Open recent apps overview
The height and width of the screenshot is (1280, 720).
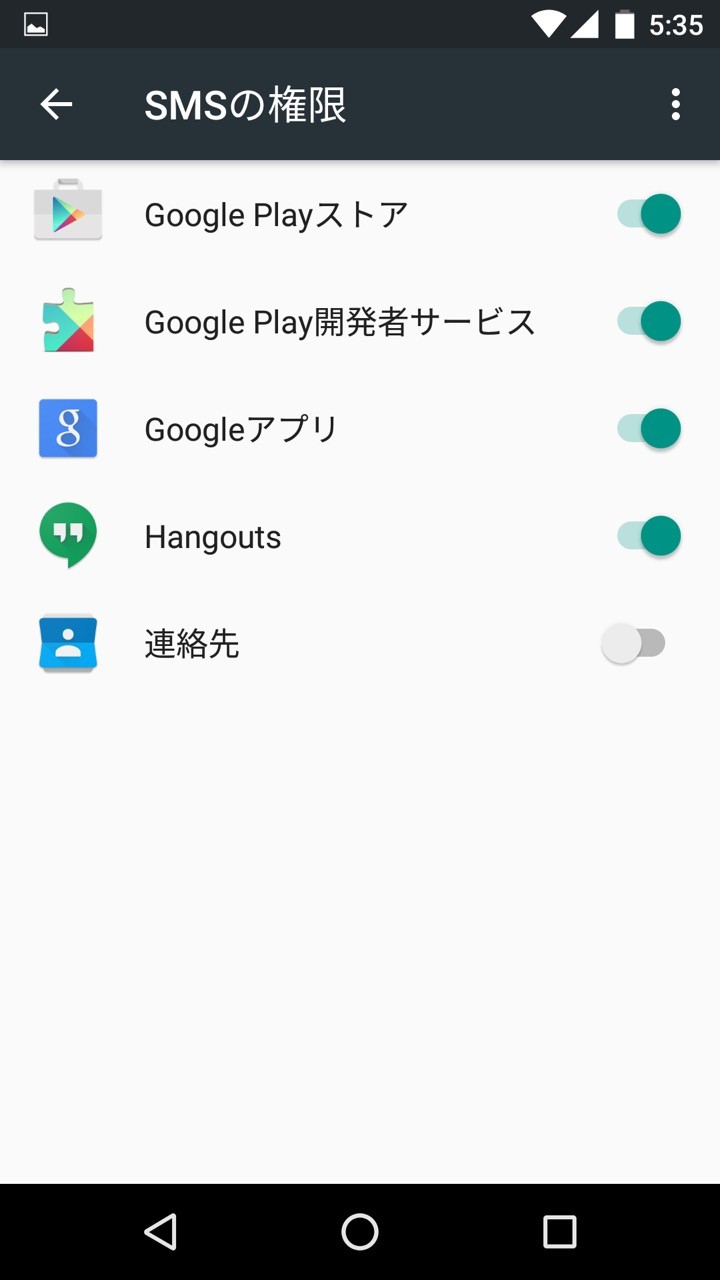point(559,1232)
